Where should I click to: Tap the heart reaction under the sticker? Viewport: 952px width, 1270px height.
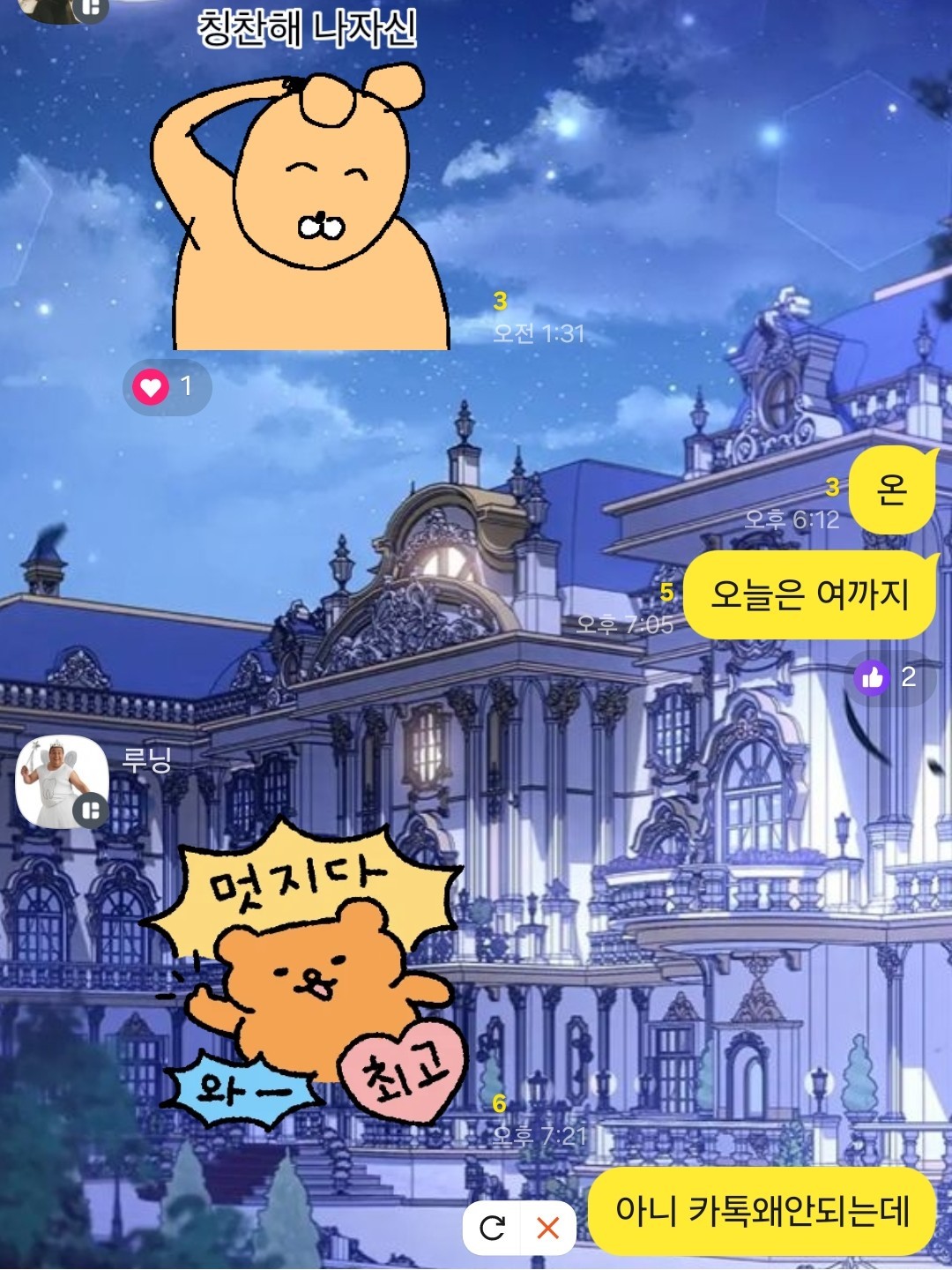coord(166,386)
